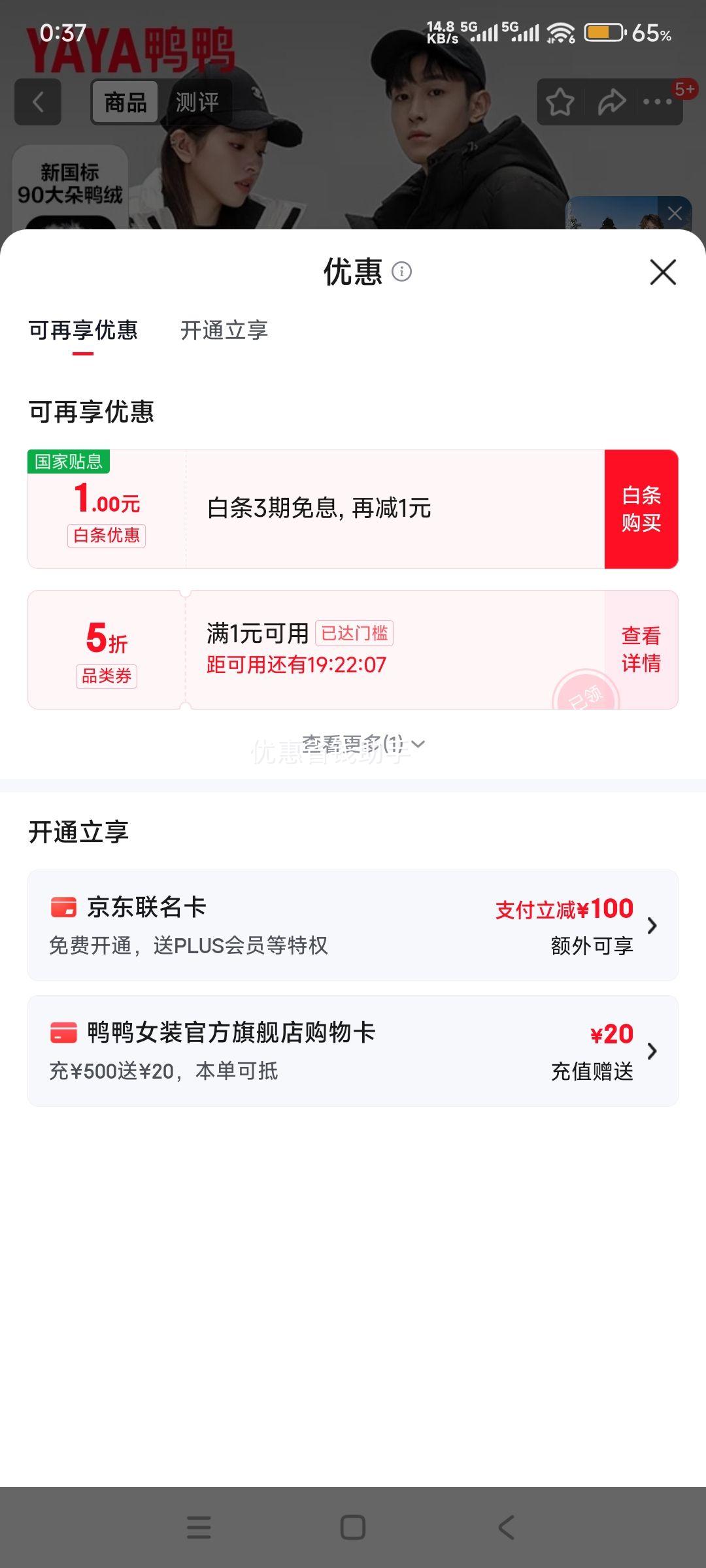
Task: Dismiss the video thumbnail with its X icon
Action: (675, 213)
